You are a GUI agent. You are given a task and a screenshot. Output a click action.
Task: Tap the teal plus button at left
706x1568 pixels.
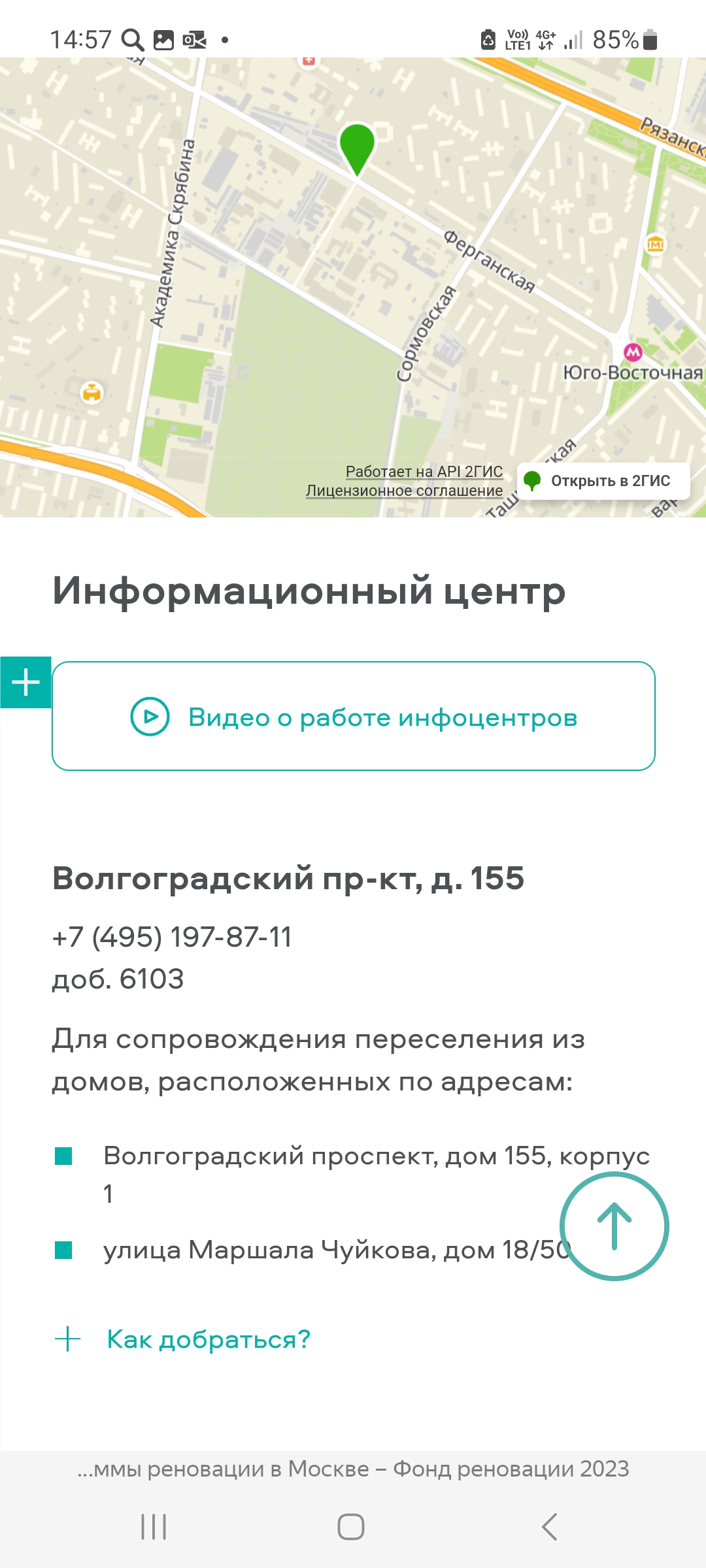(25, 682)
